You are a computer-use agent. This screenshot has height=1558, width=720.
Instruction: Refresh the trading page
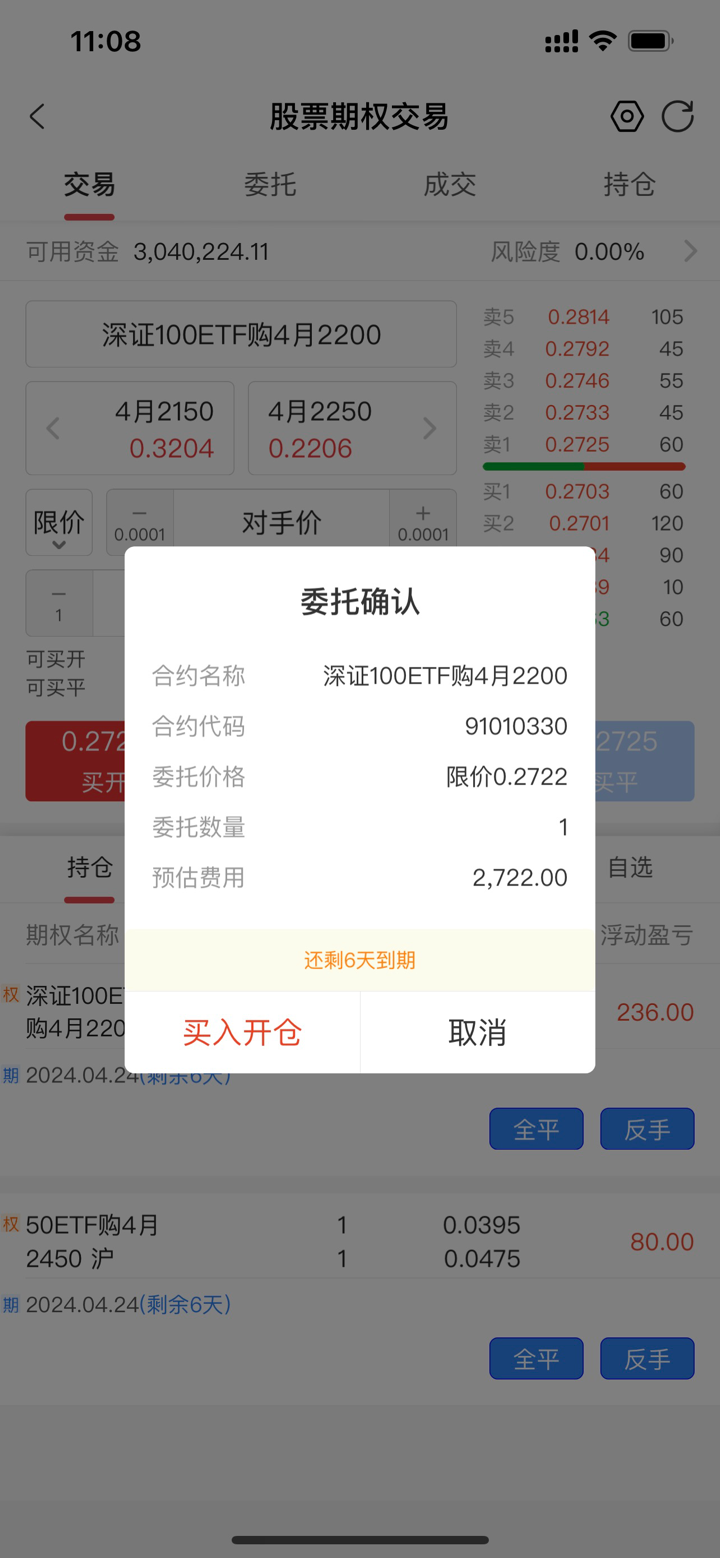point(678,117)
